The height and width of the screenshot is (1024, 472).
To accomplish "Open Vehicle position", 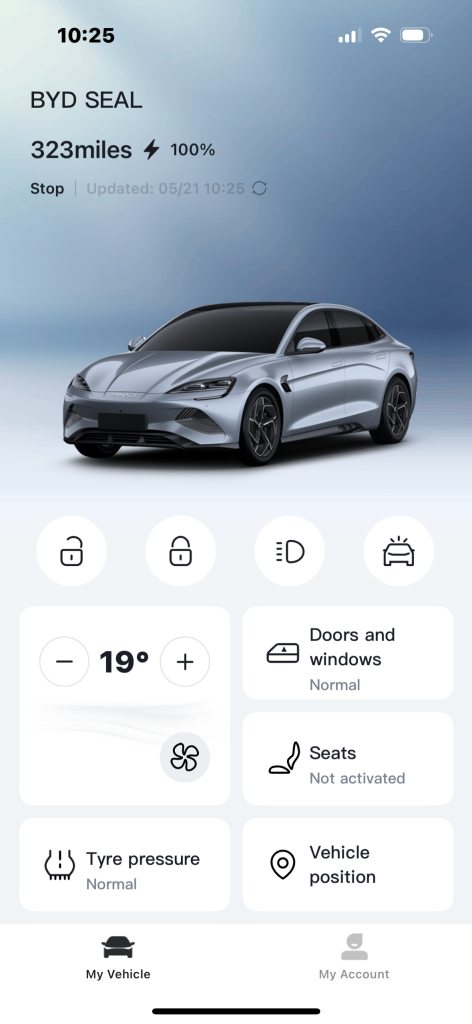I will coord(348,865).
